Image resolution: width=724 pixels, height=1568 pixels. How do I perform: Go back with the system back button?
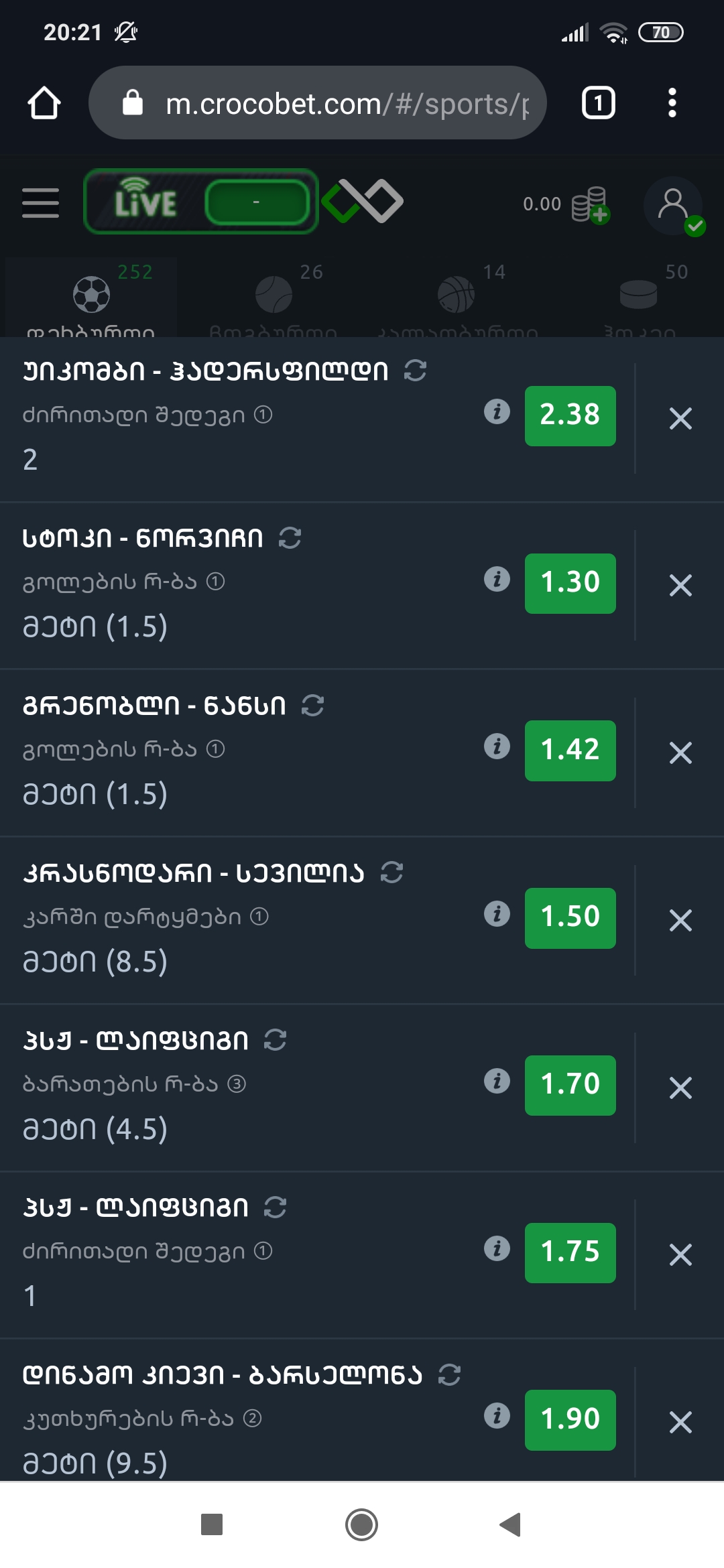point(511,1524)
